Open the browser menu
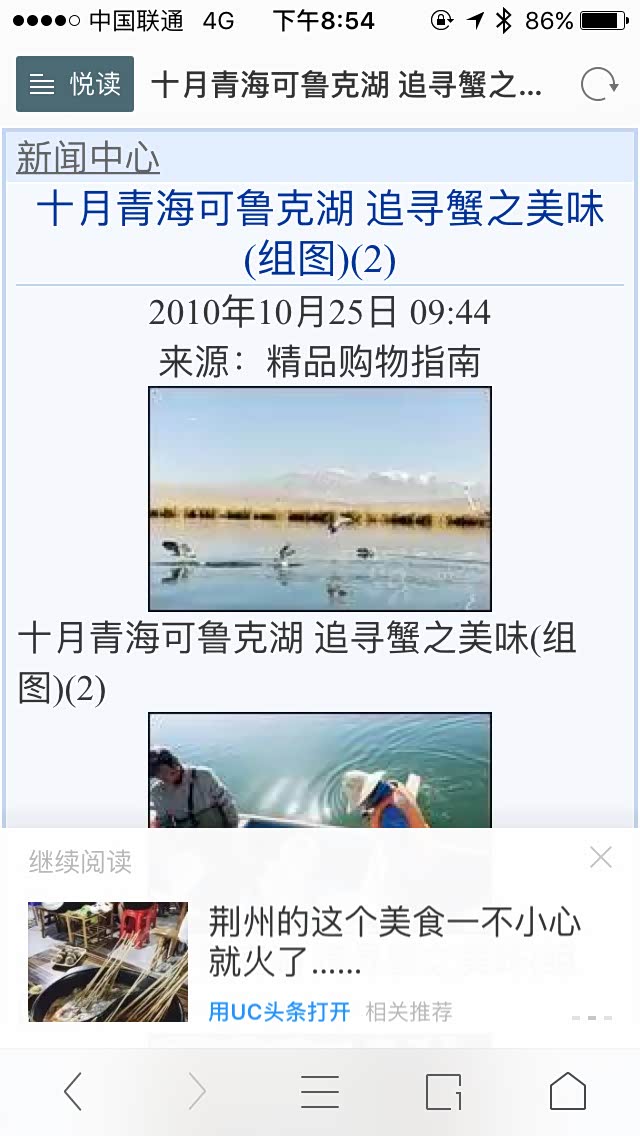 point(320,1092)
